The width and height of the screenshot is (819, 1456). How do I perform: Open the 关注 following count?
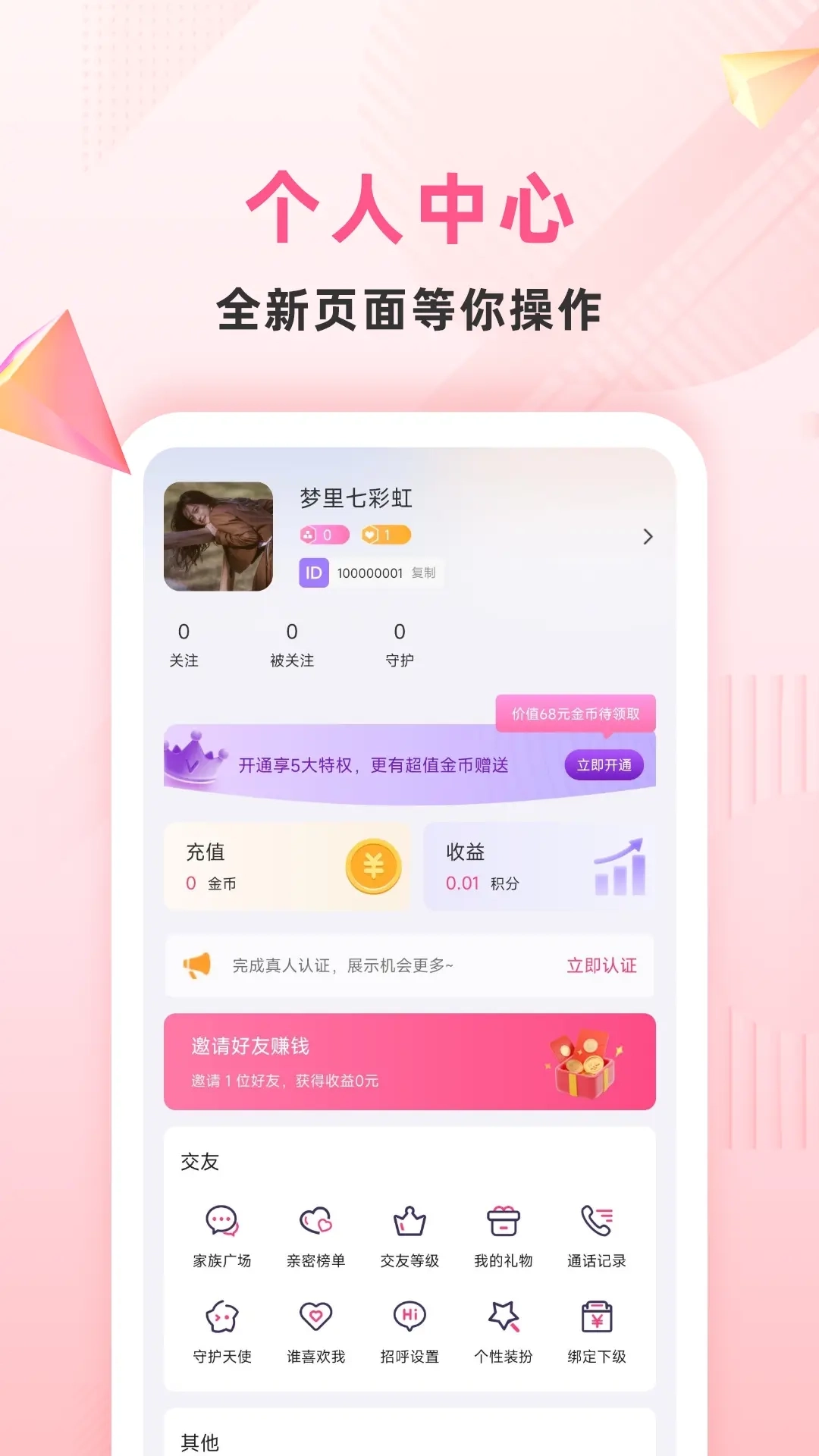tap(183, 643)
